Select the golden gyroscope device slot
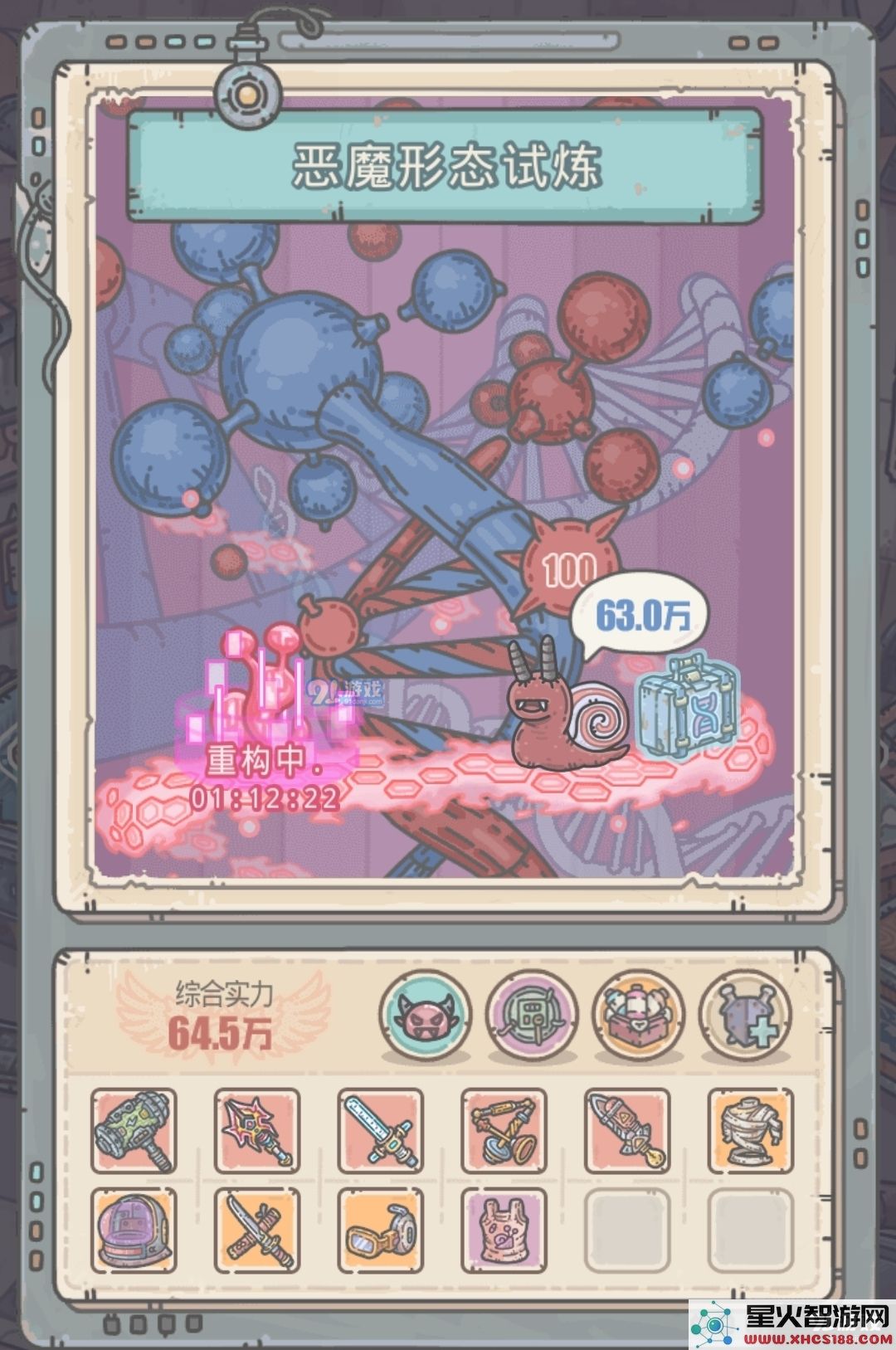 (504, 1130)
